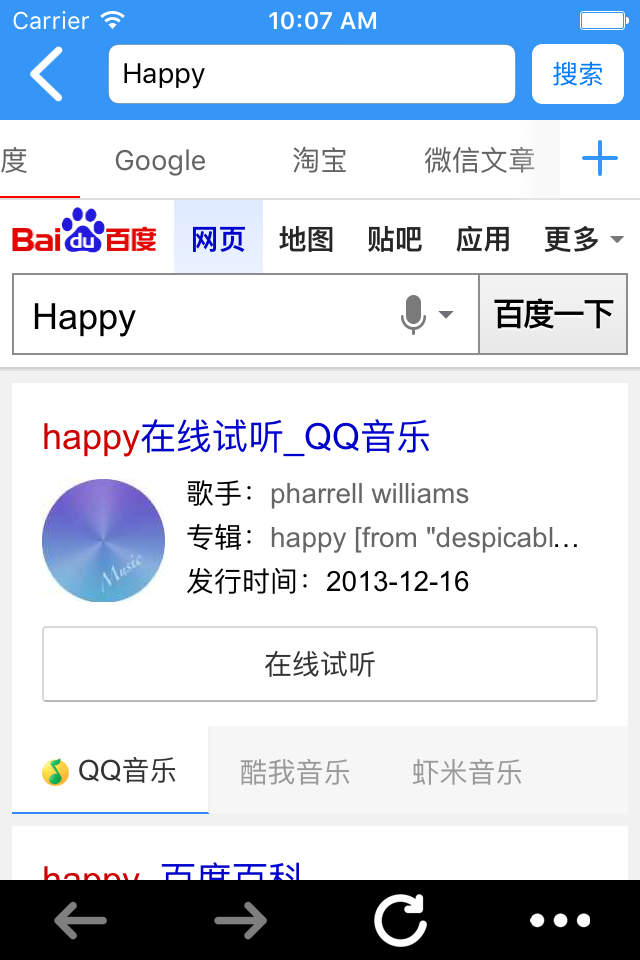Viewport: 640px width, 960px height.
Task: Open the three-dot more options menu
Action: coord(560,920)
